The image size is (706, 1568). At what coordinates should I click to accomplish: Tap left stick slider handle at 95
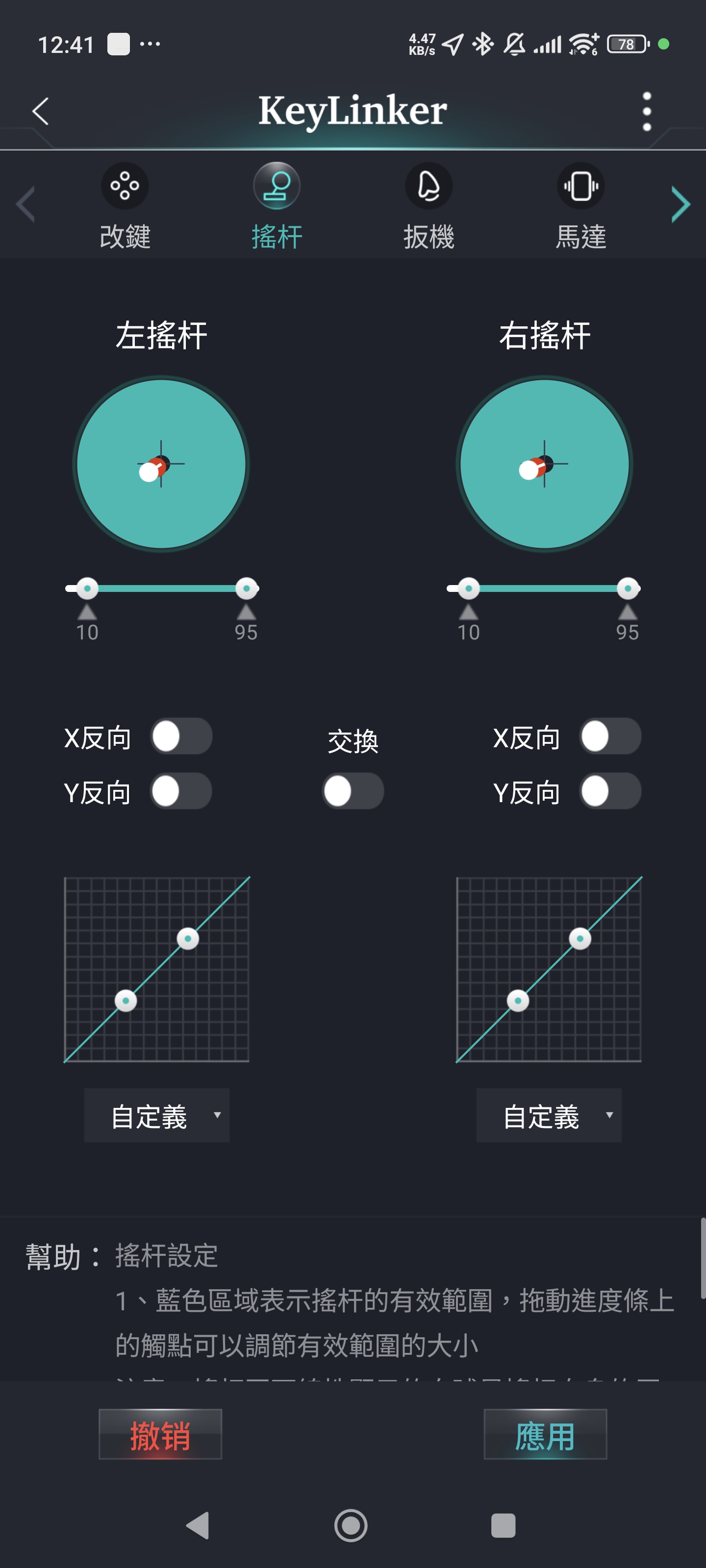[x=246, y=588]
